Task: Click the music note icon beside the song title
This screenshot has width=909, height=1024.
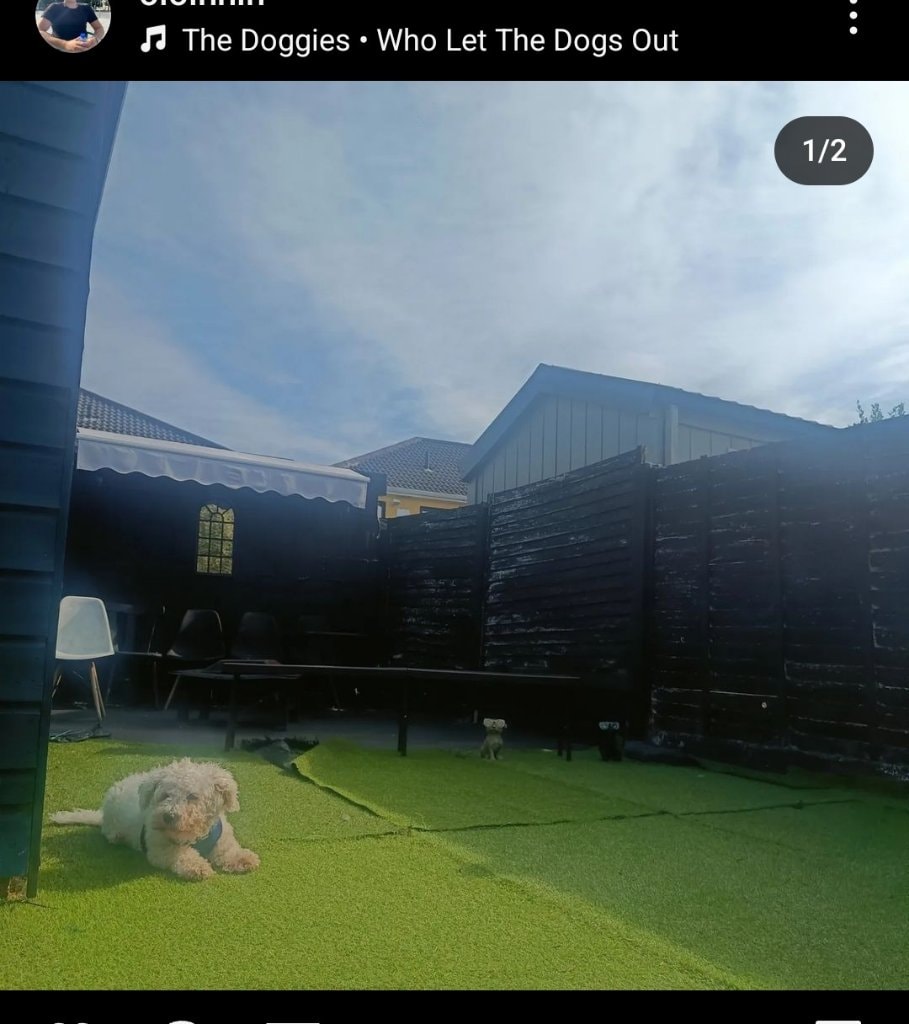Action: click(152, 40)
